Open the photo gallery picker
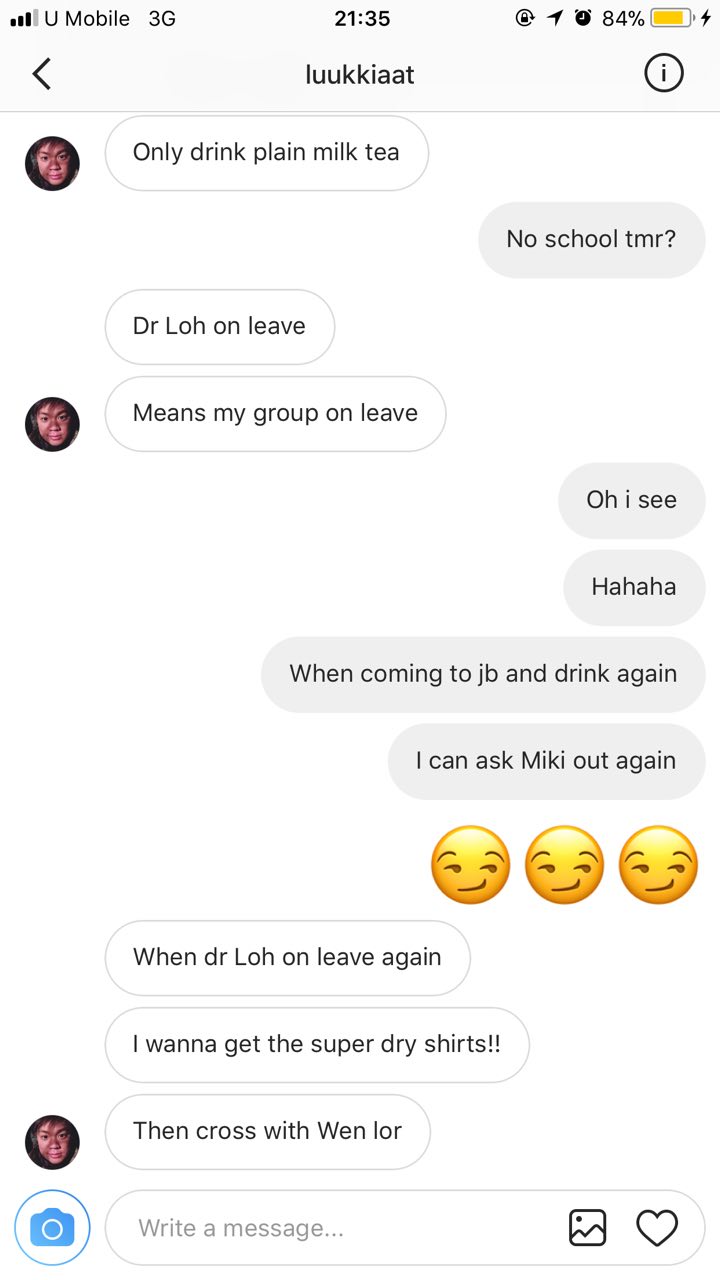Screen dimensions: 720x1280 tap(587, 1227)
